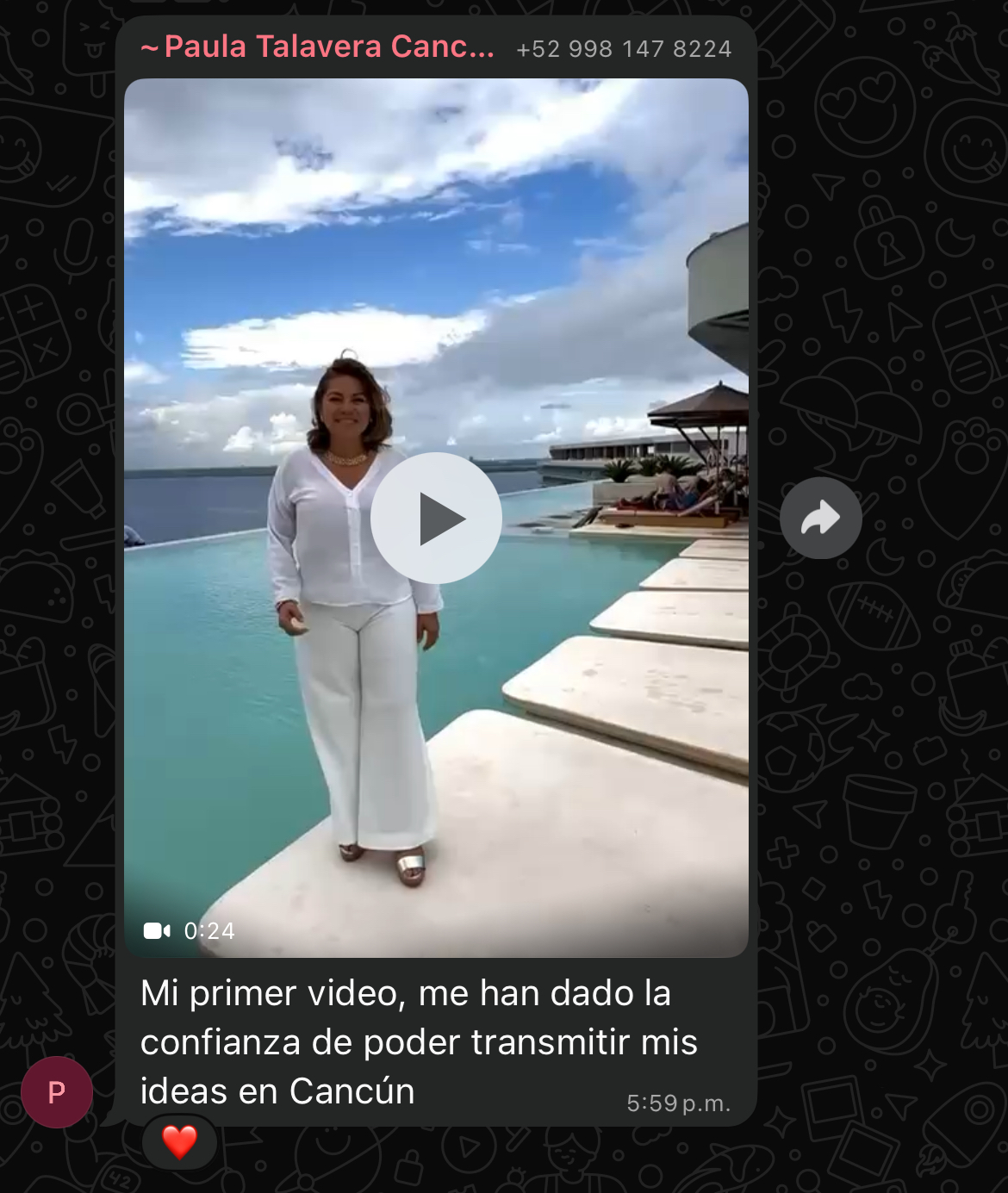The image size is (1008, 1193).
Task: Open Paula Talavera's contact name
Action: tap(318, 47)
